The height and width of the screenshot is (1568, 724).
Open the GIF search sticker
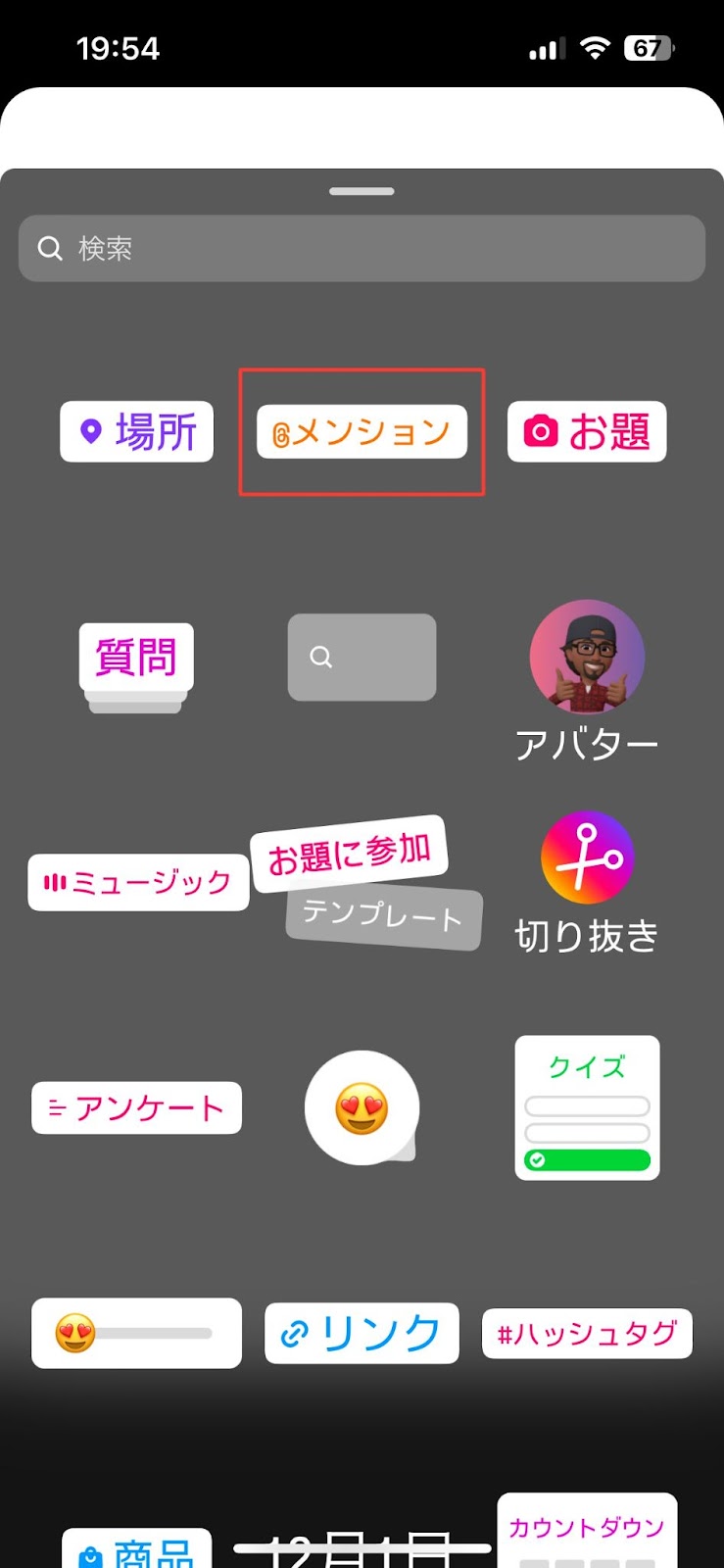362,658
